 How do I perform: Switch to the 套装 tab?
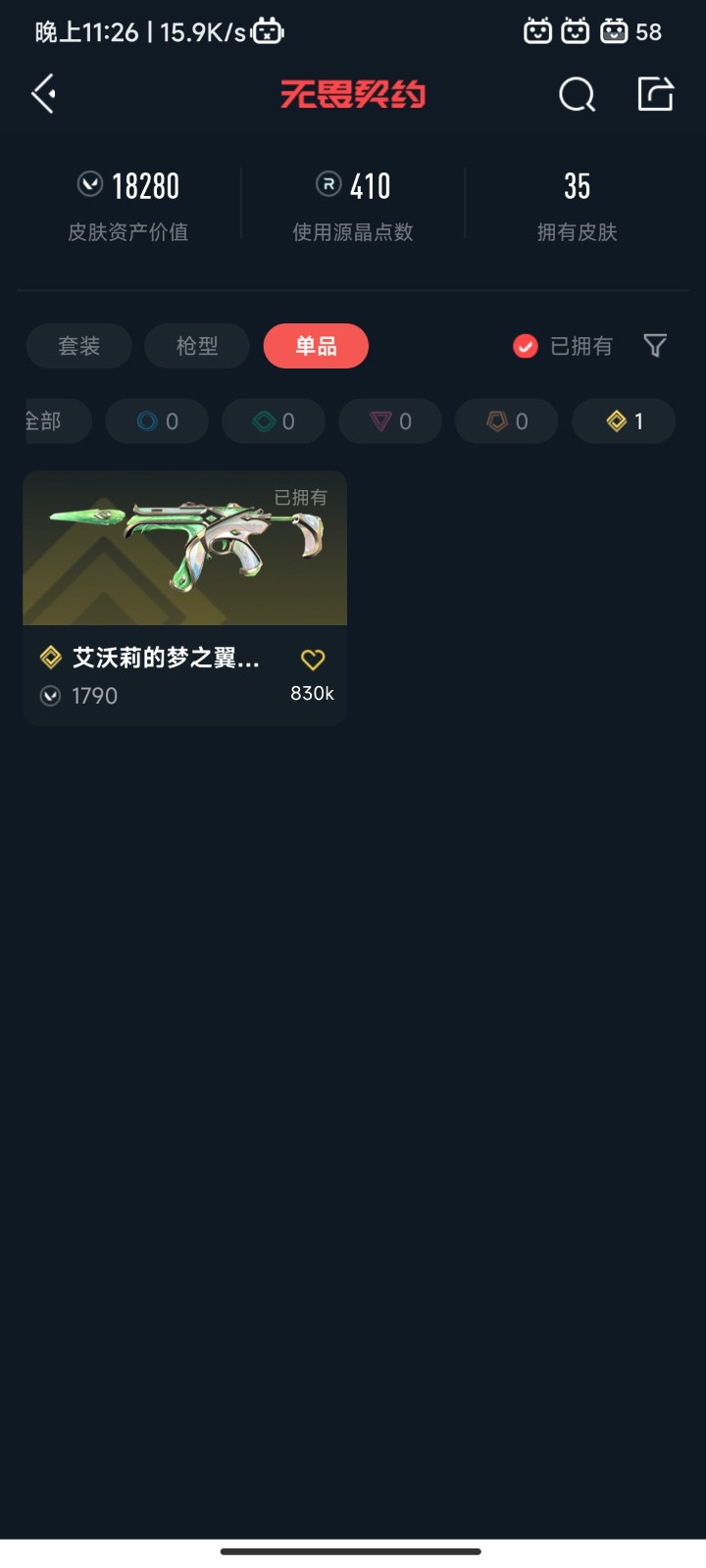tap(78, 346)
